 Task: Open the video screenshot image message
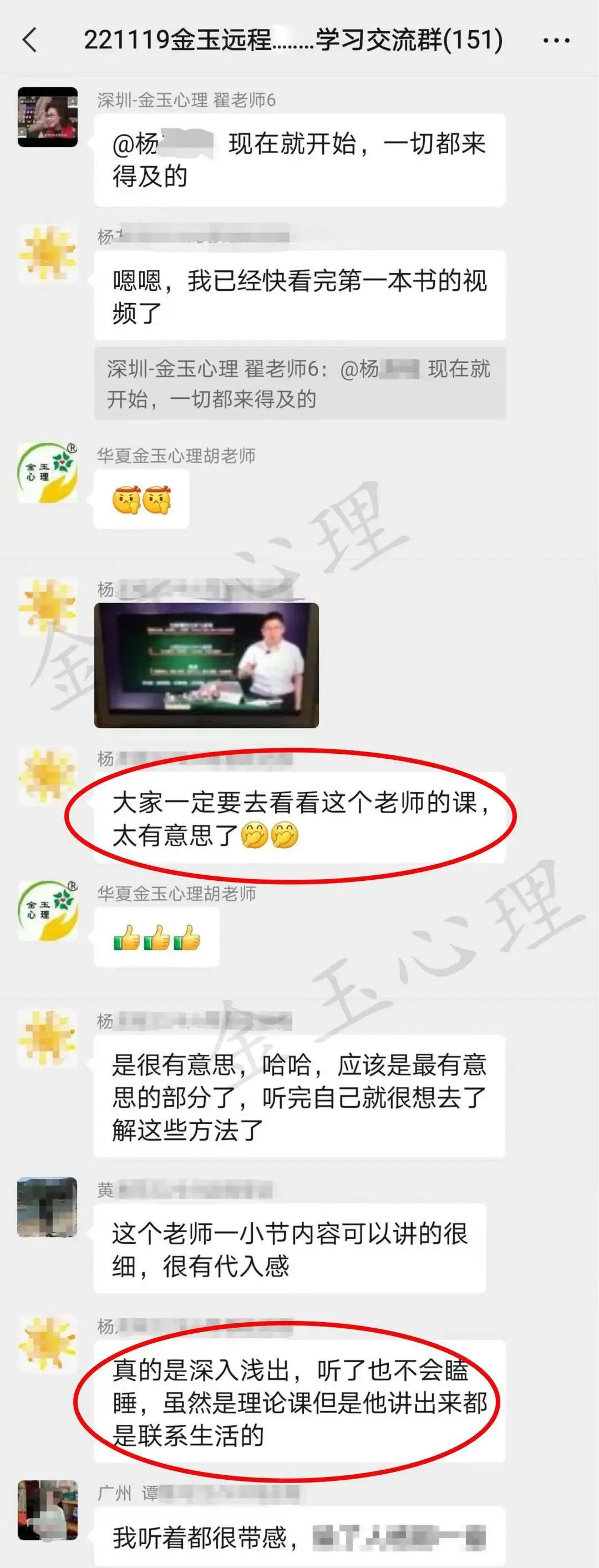(206, 665)
